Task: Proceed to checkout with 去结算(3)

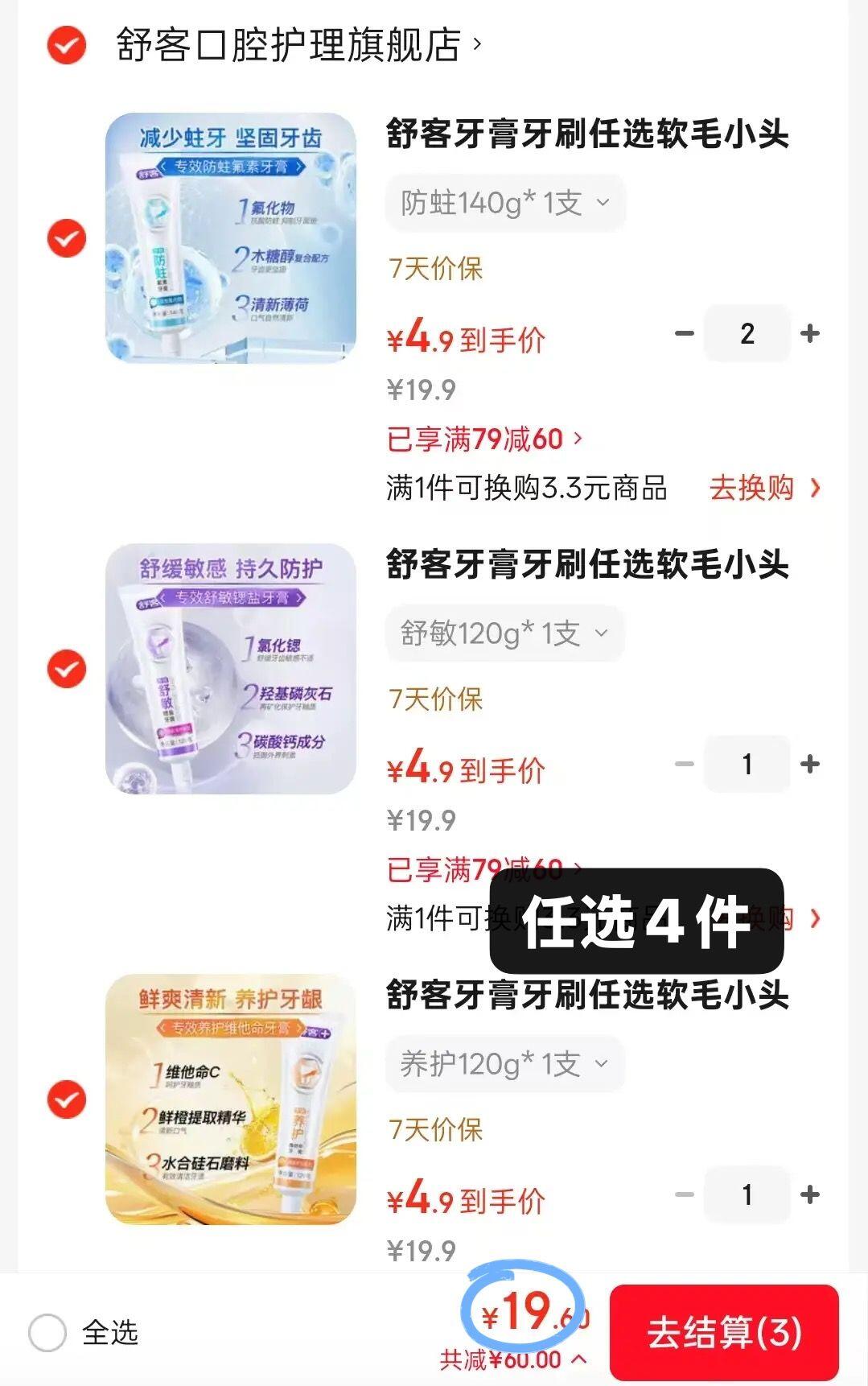Action: [x=724, y=1333]
